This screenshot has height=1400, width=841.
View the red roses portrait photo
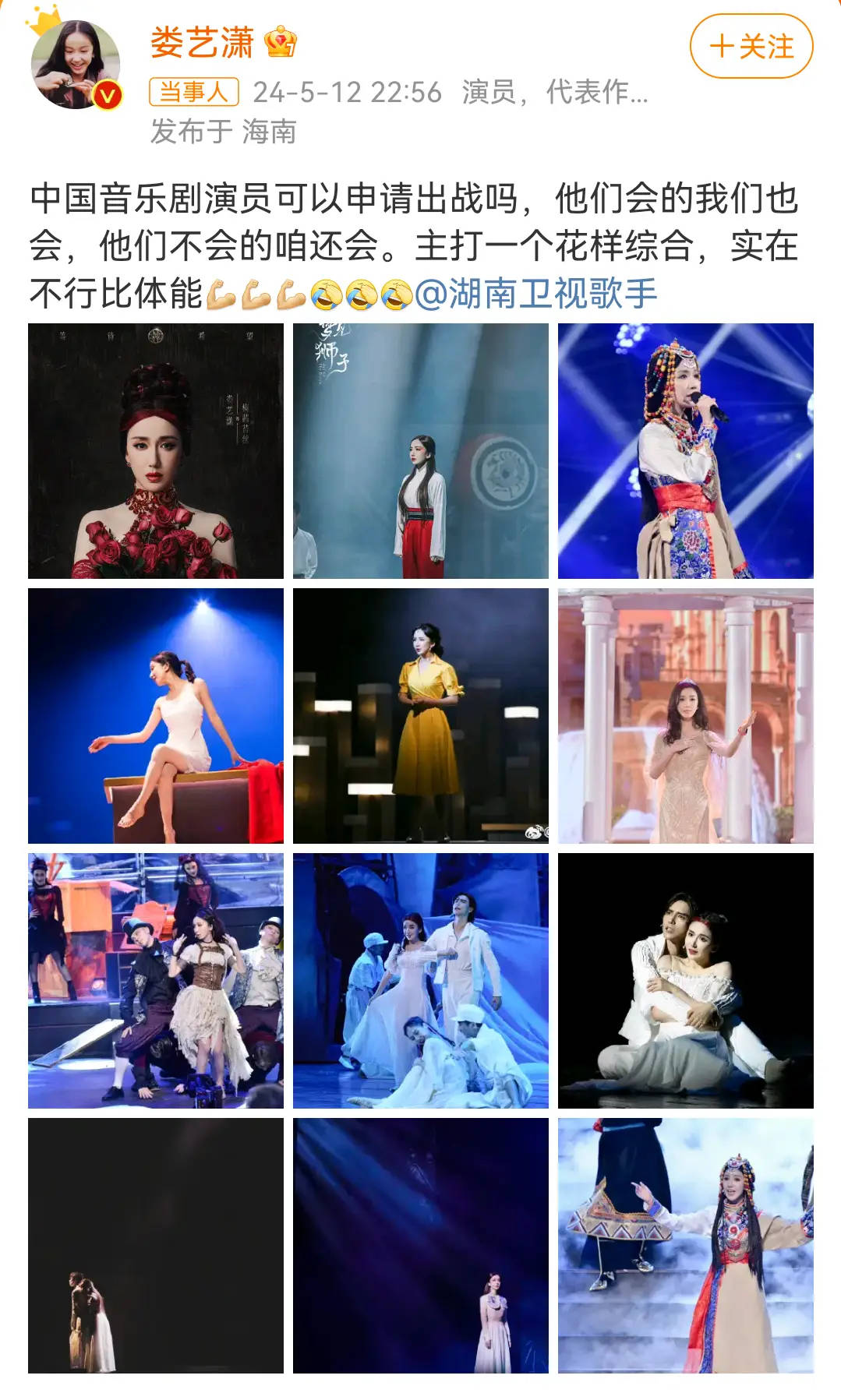click(x=156, y=451)
